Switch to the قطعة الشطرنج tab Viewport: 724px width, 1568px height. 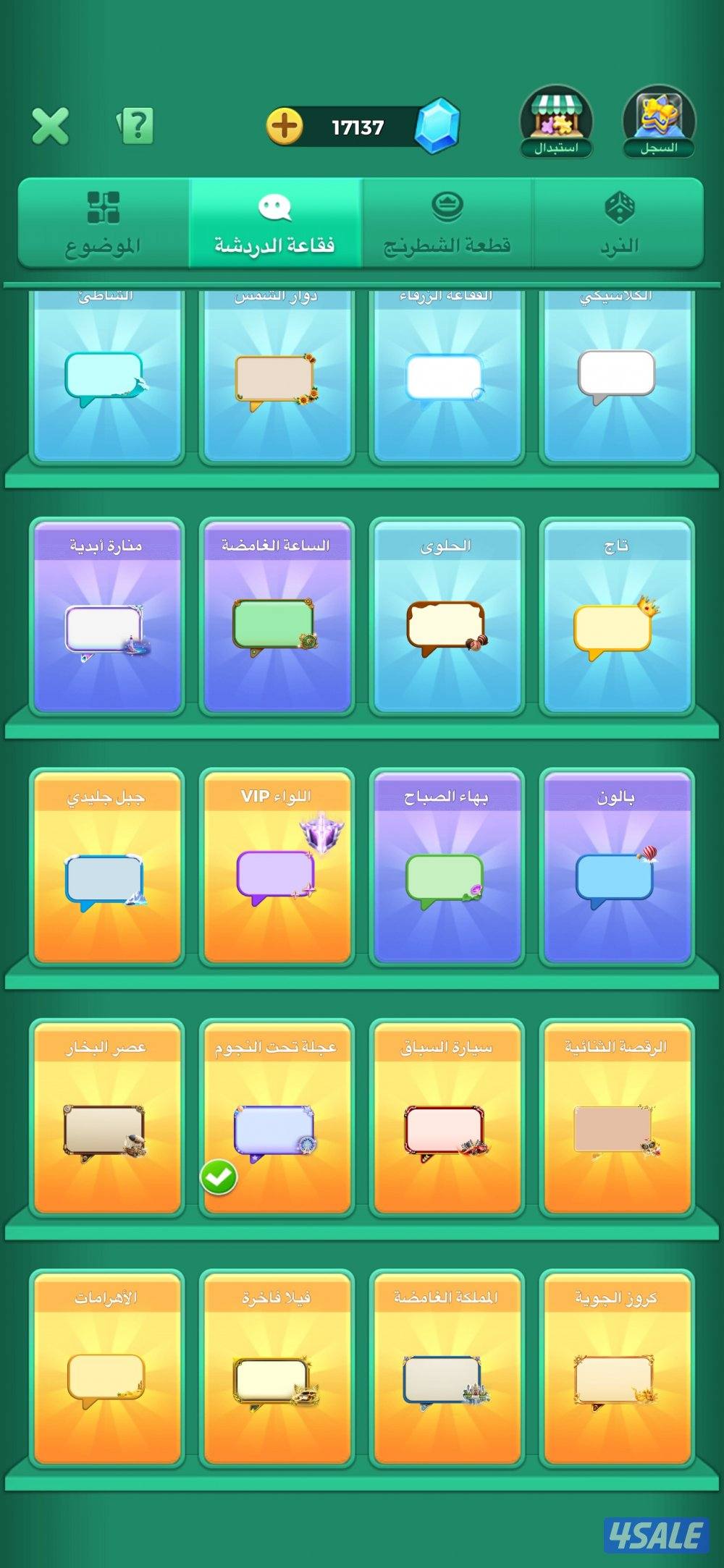coord(447,224)
